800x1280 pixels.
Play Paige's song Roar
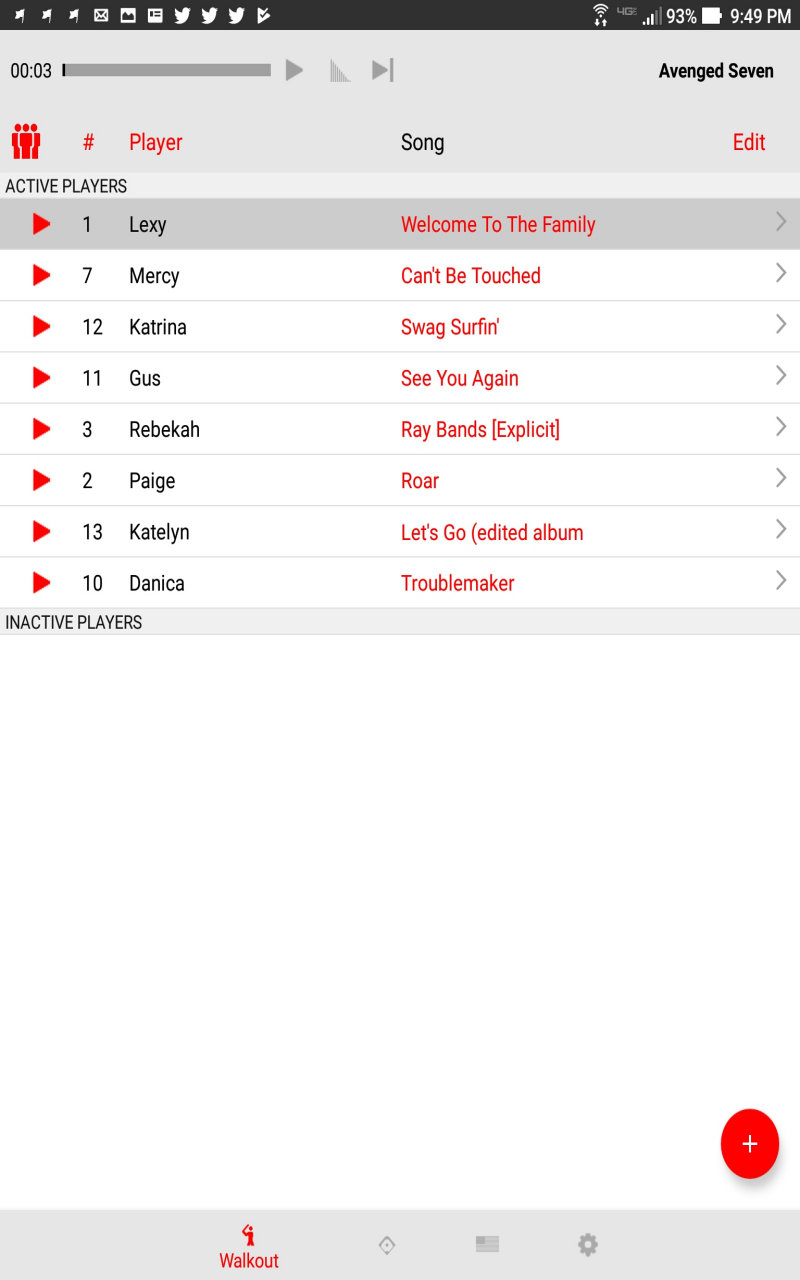41,480
